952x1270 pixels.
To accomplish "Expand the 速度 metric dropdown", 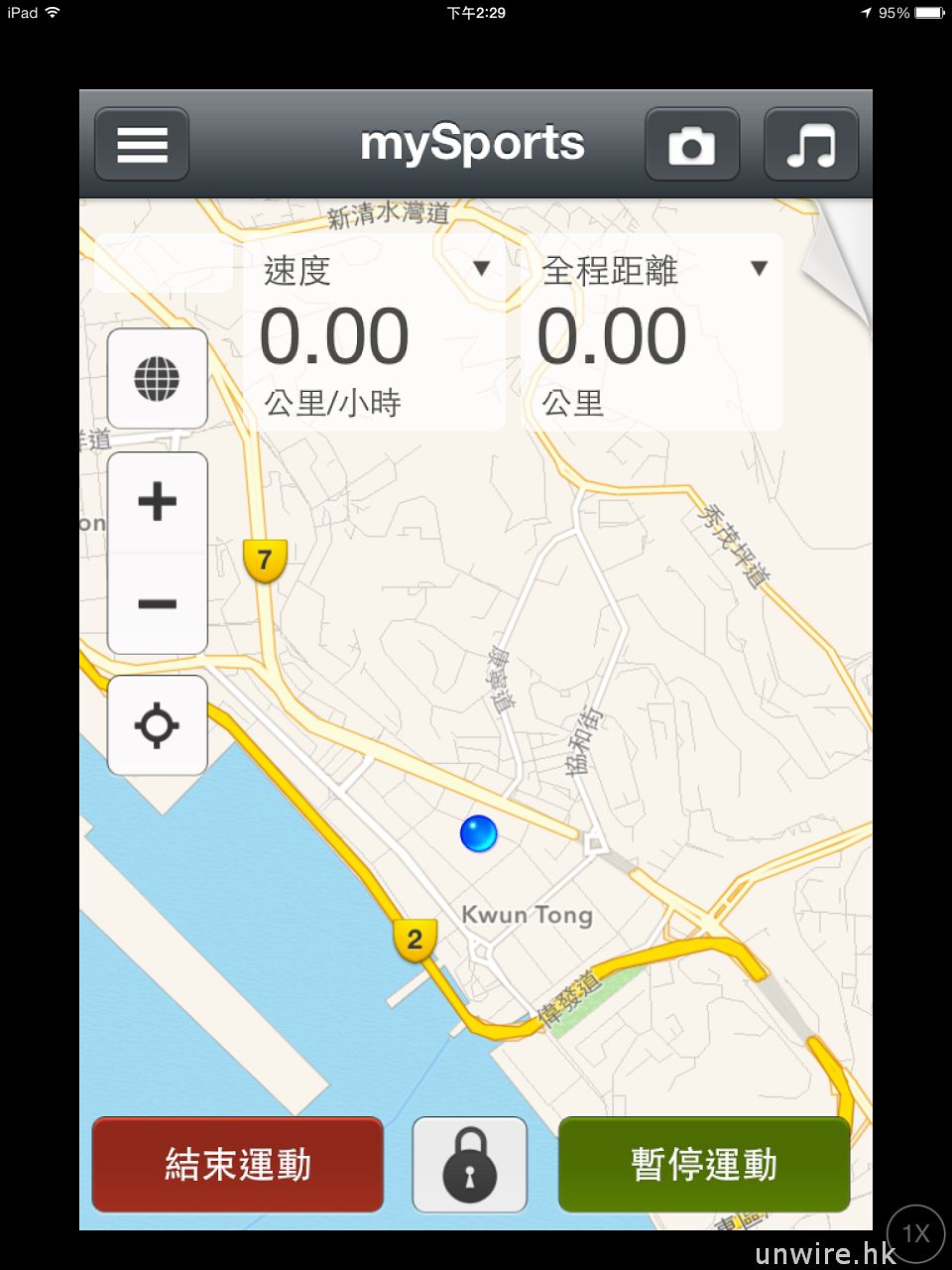I will point(482,268).
